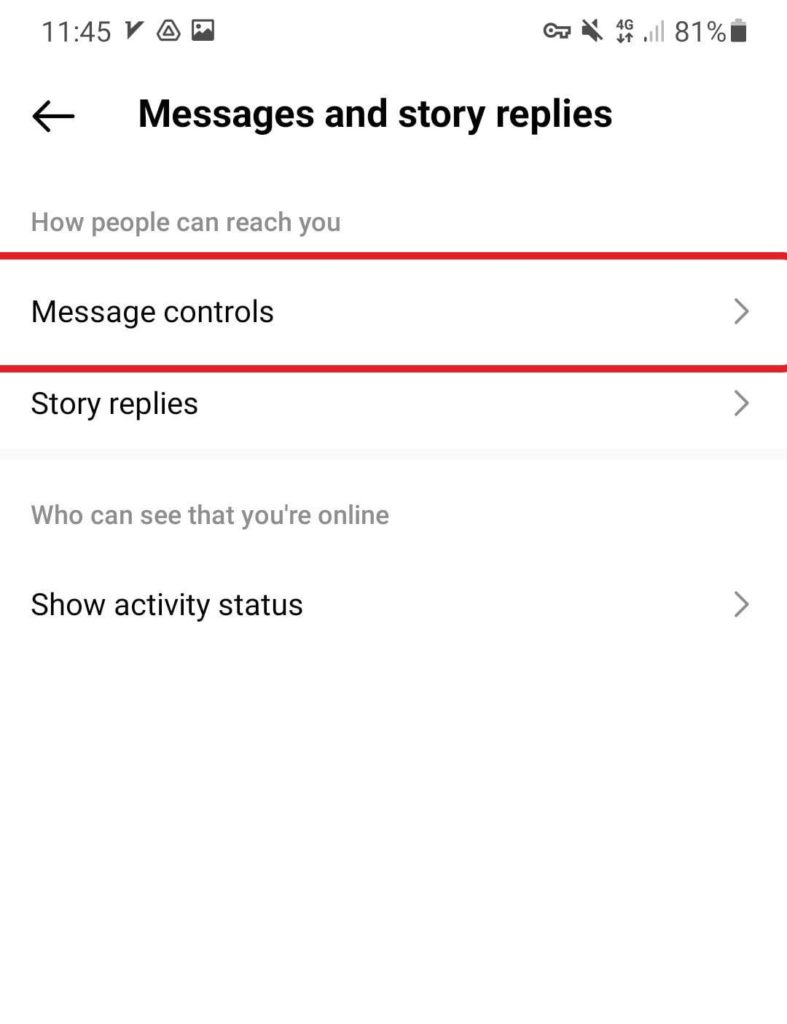Tap the VPN key icon in status bar
Image resolution: width=787 pixels, height=1024 pixels.
tap(555, 31)
